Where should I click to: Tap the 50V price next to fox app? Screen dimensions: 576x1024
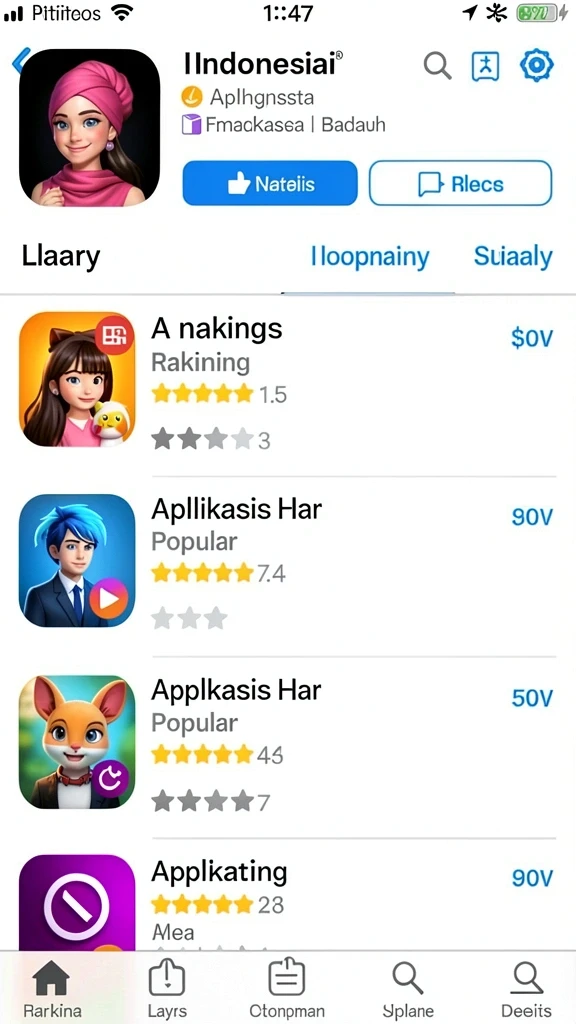tap(532, 698)
